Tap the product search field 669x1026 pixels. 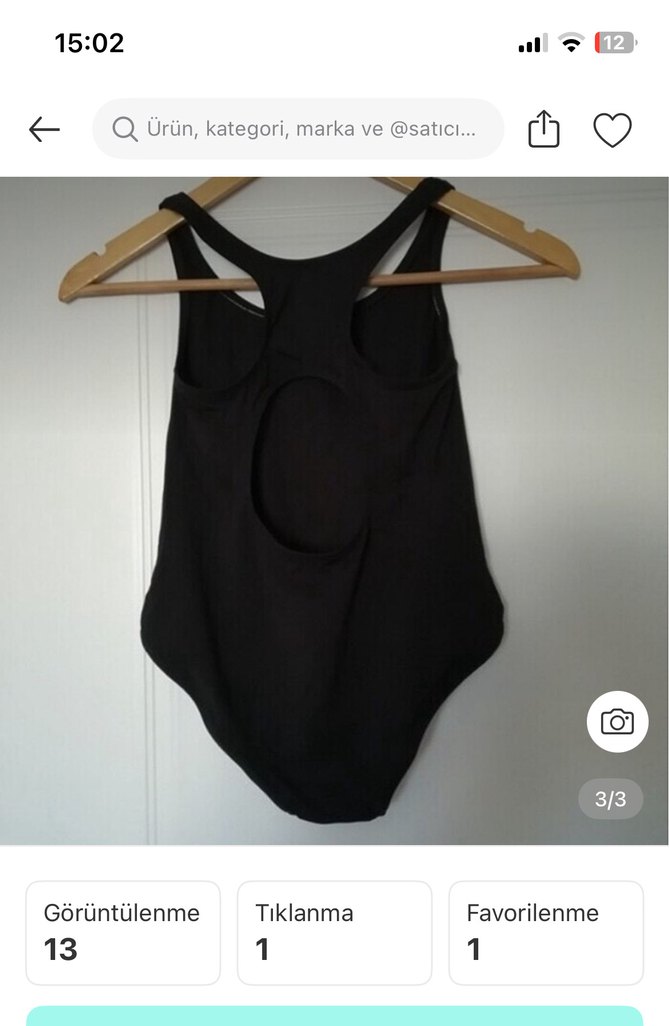click(x=298, y=129)
